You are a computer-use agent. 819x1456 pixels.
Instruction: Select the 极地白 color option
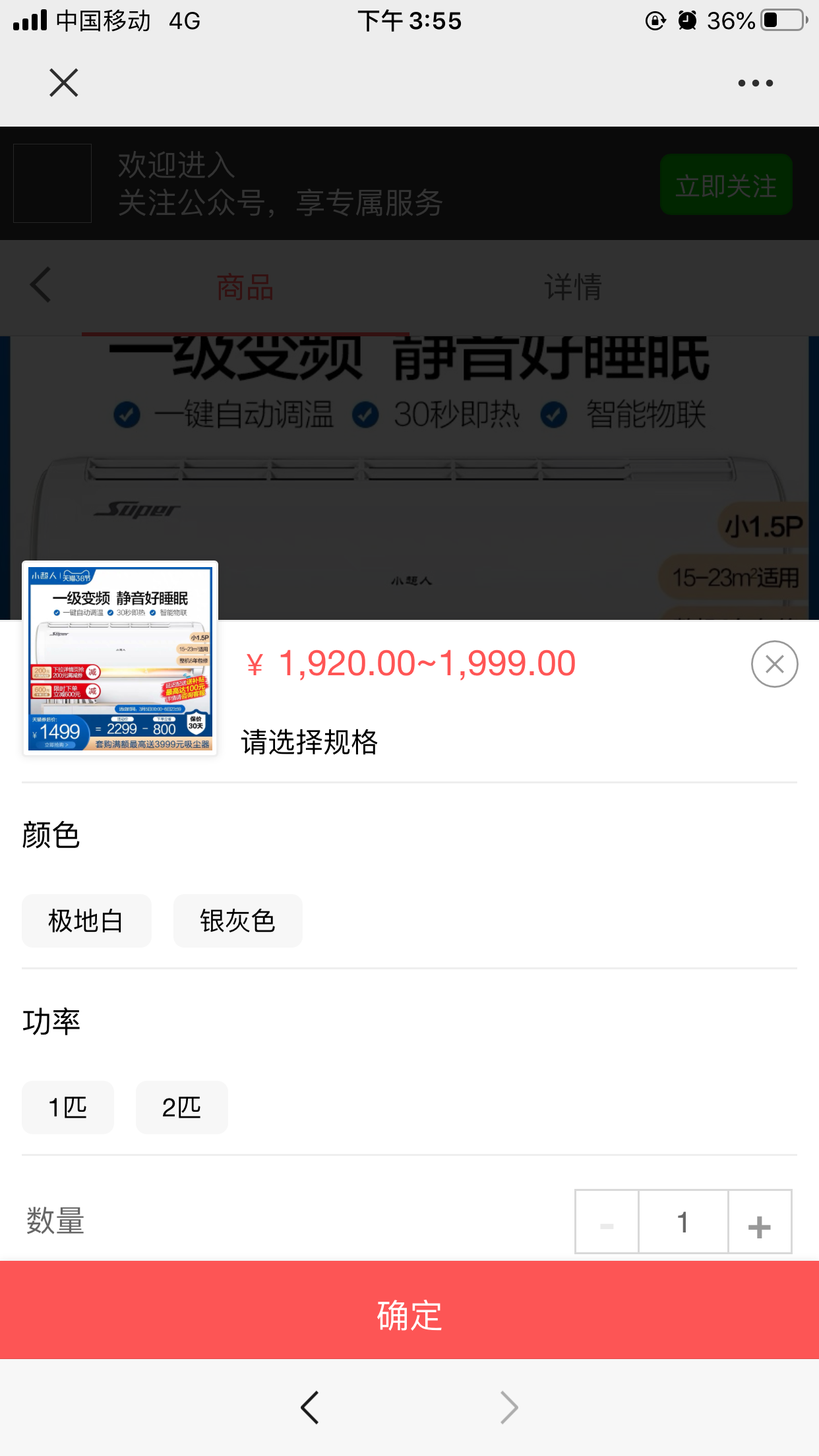point(86,921)
